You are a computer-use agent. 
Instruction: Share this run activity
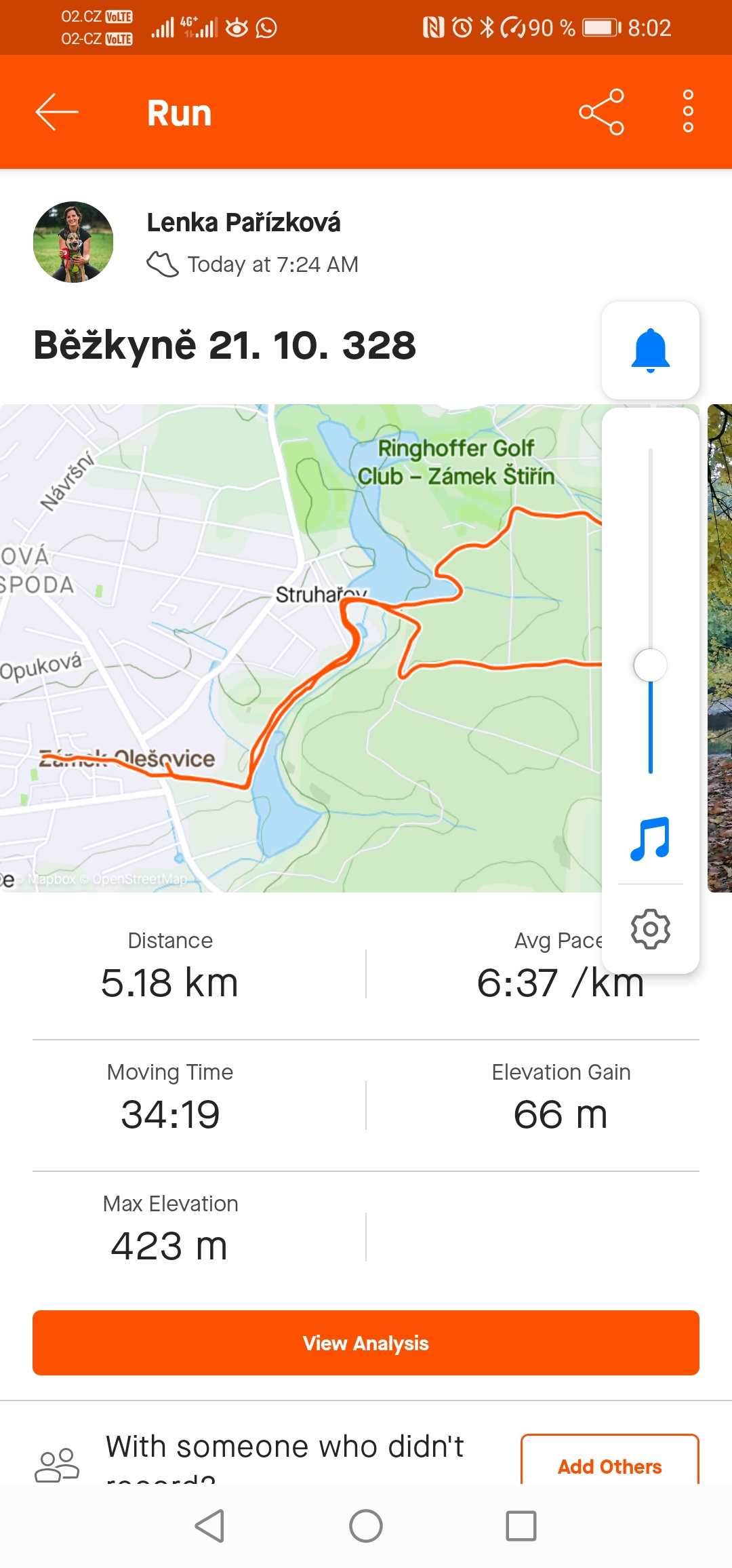point(601,112)
